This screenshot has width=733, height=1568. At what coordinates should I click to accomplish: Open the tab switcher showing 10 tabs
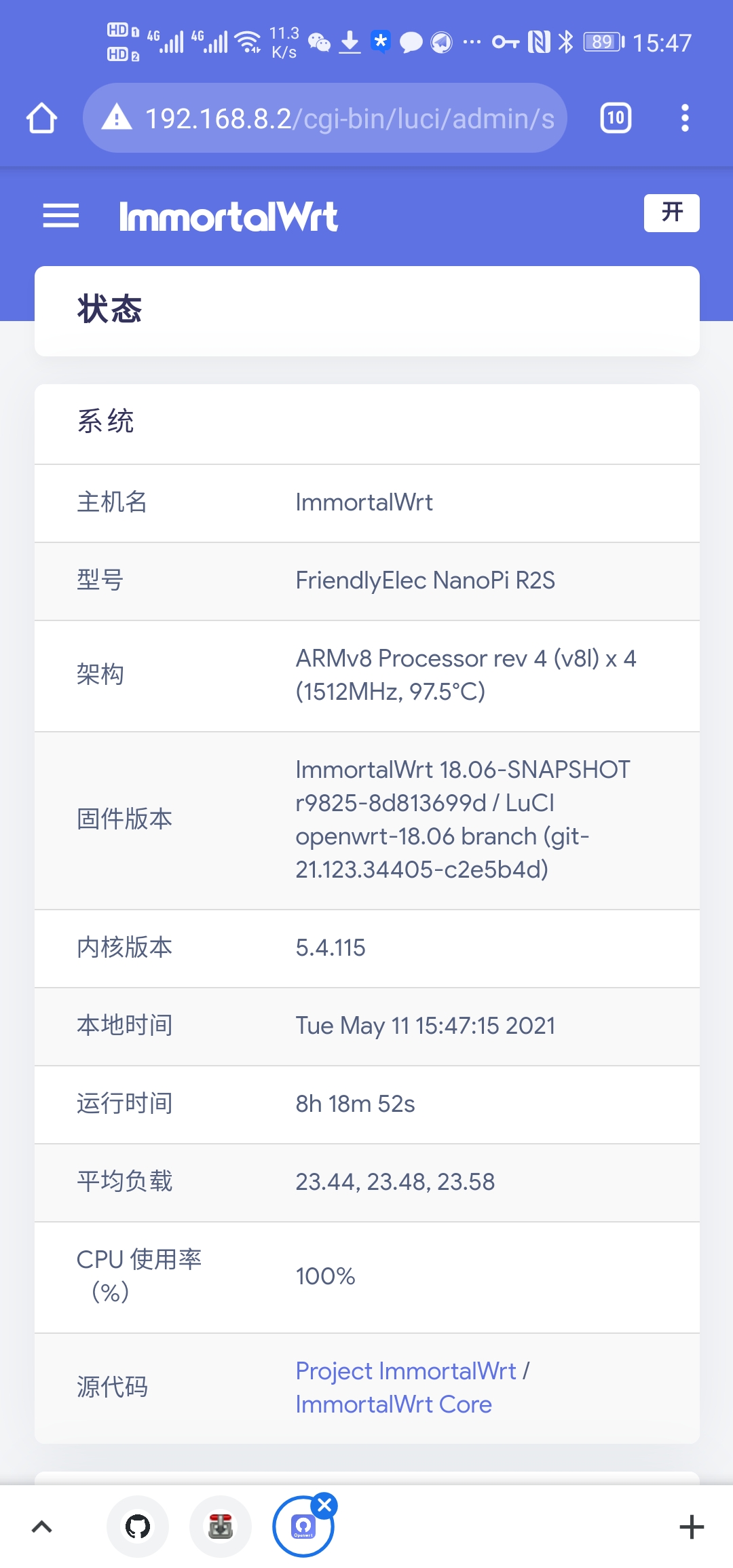615,117
